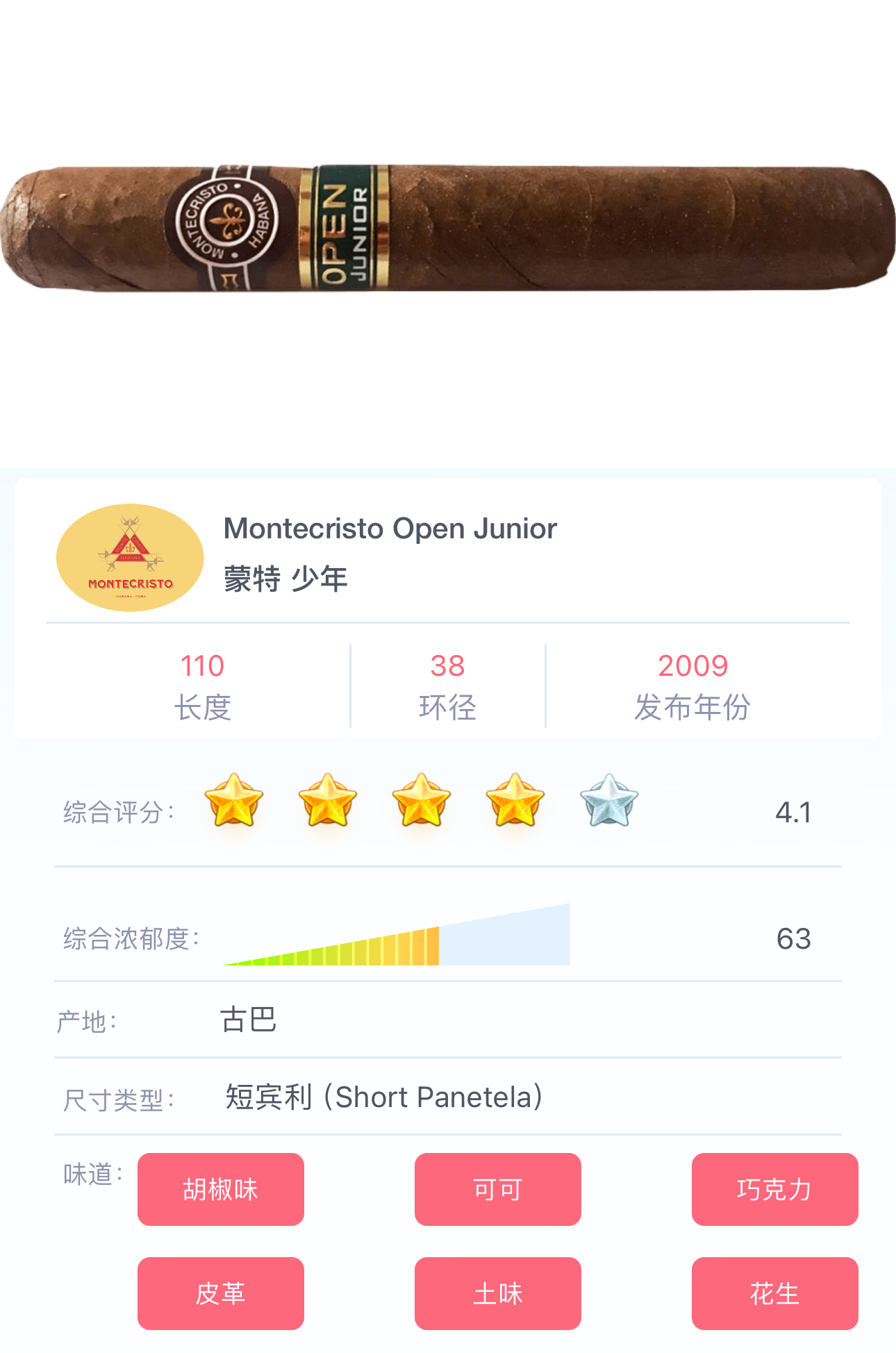Tap the 土味 flavor tag

[x=497, y=1293]
